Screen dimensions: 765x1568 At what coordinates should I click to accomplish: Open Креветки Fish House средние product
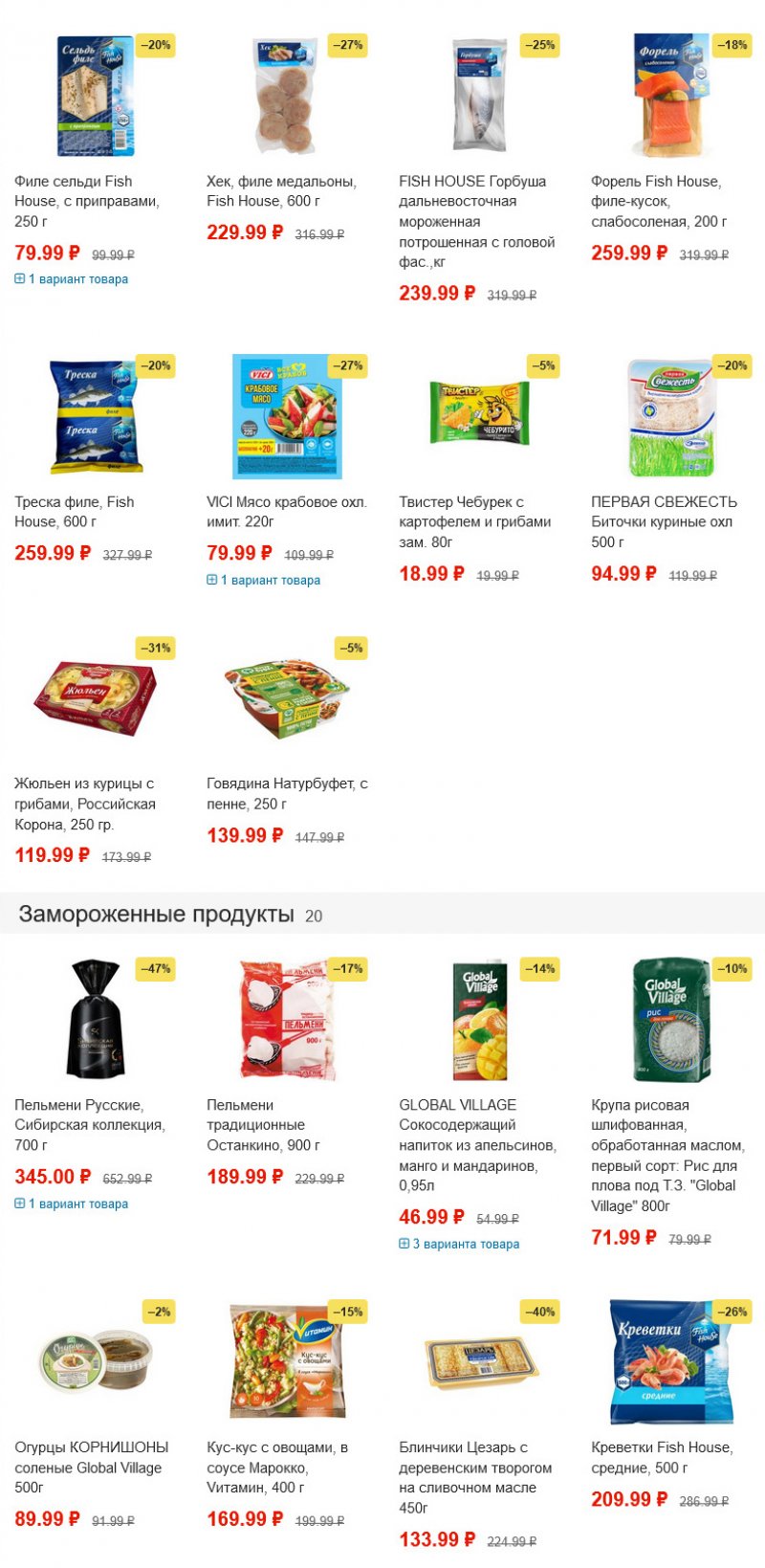662,1457
